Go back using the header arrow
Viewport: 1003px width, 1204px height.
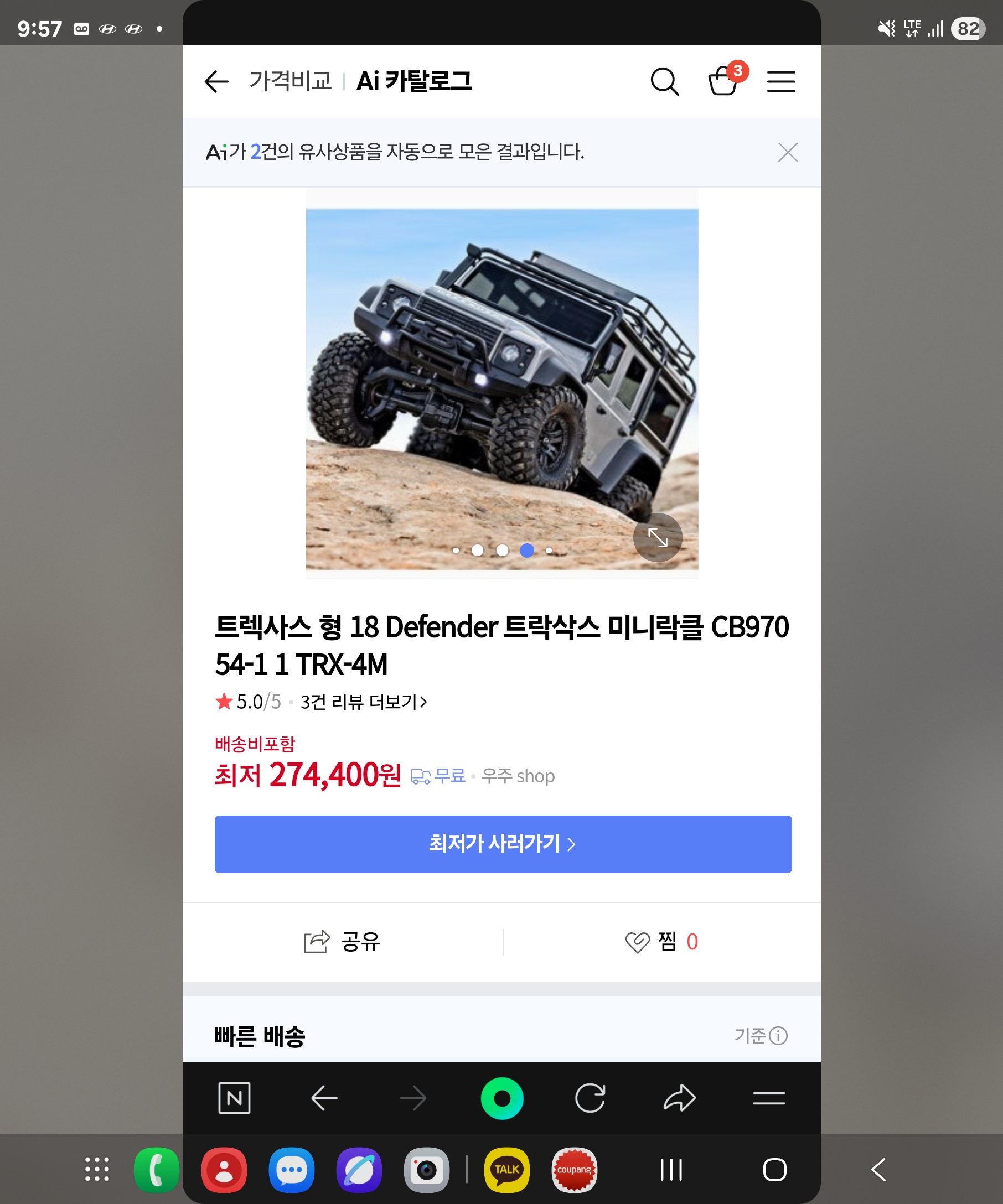tap(216, 81)
